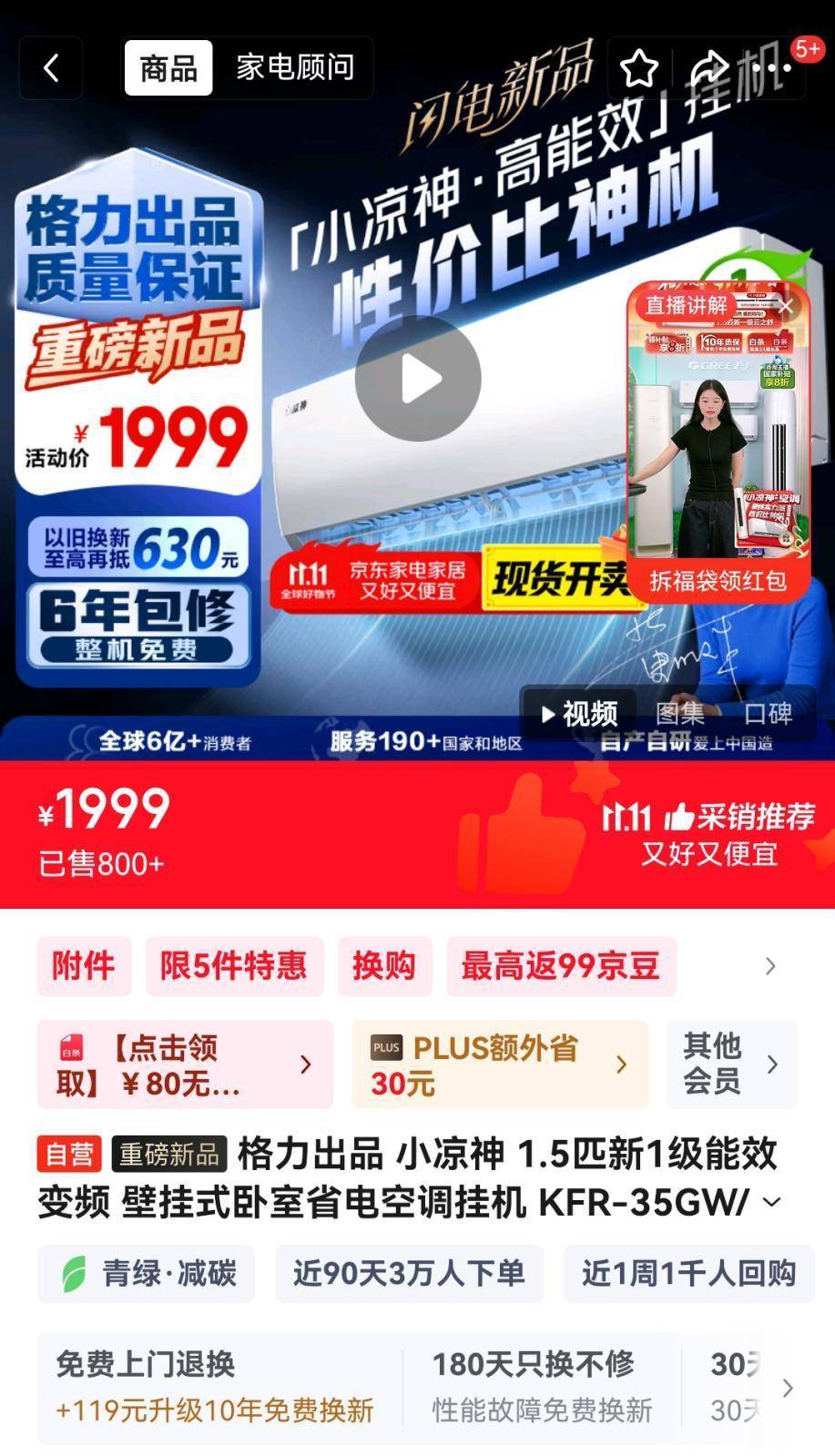Viewport: 835px width, 1456px height.
Task: Add this product to favorites with the star
Action: 639,68
